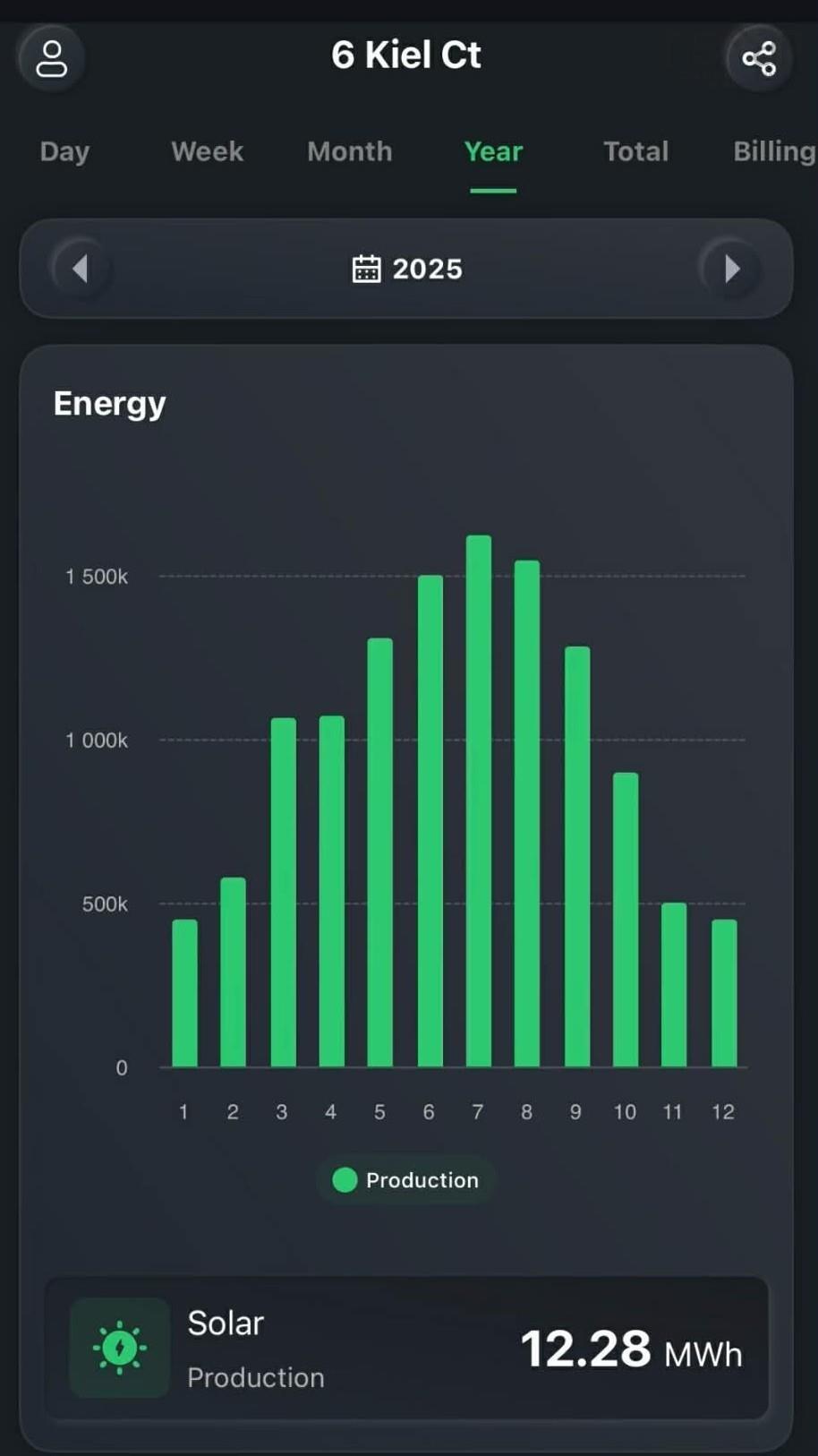Open the Total tab
The width and height of the screenshot is (818, 1456).
coord(635,151)
